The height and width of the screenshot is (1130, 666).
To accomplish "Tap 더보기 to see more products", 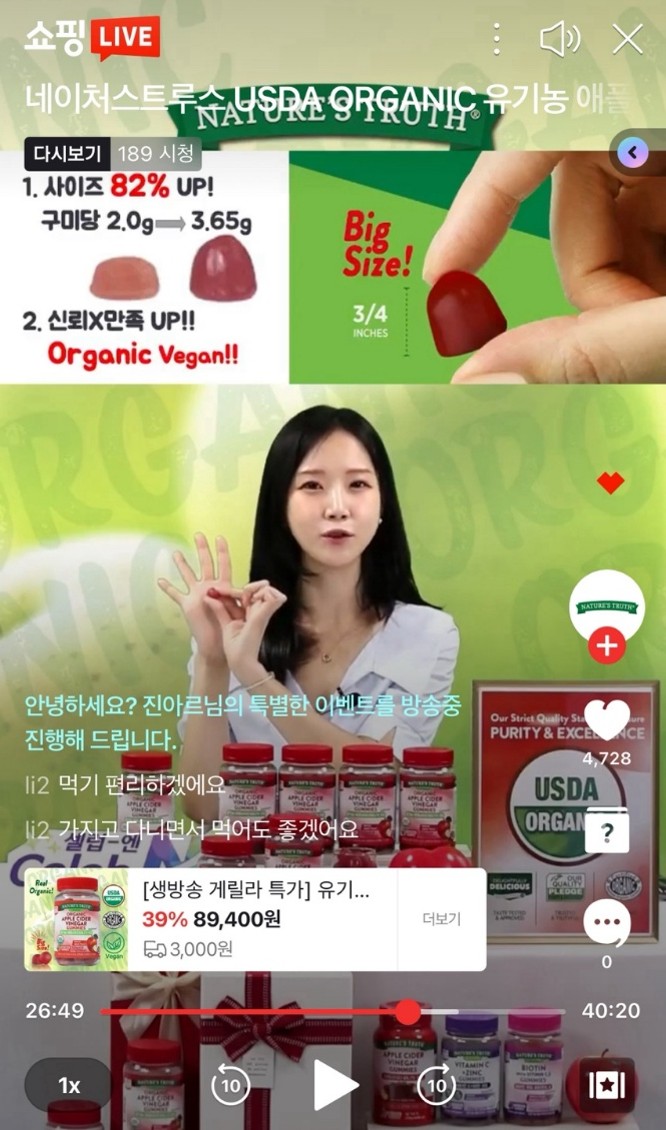I will click(x=441, y=919).
